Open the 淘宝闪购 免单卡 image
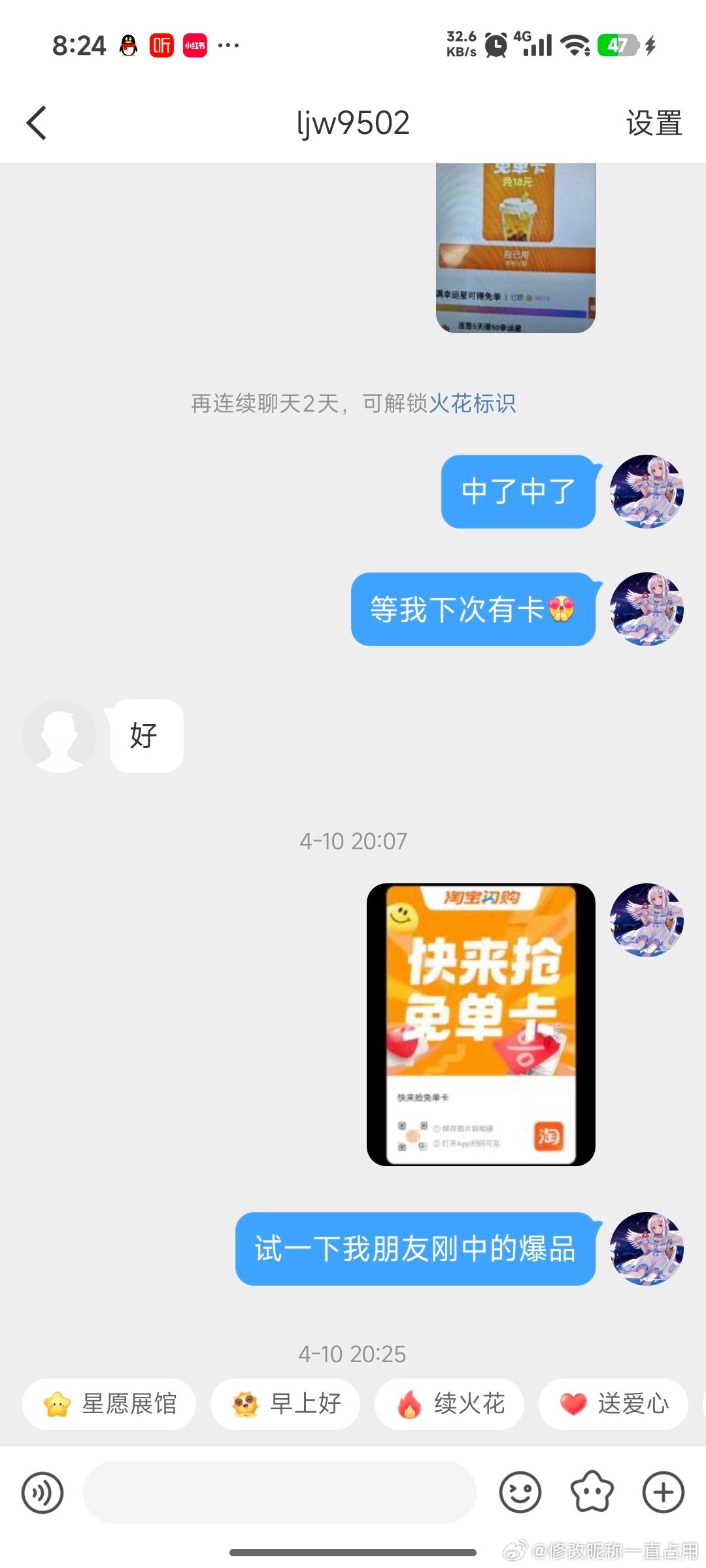 (x=480, y=1024)
